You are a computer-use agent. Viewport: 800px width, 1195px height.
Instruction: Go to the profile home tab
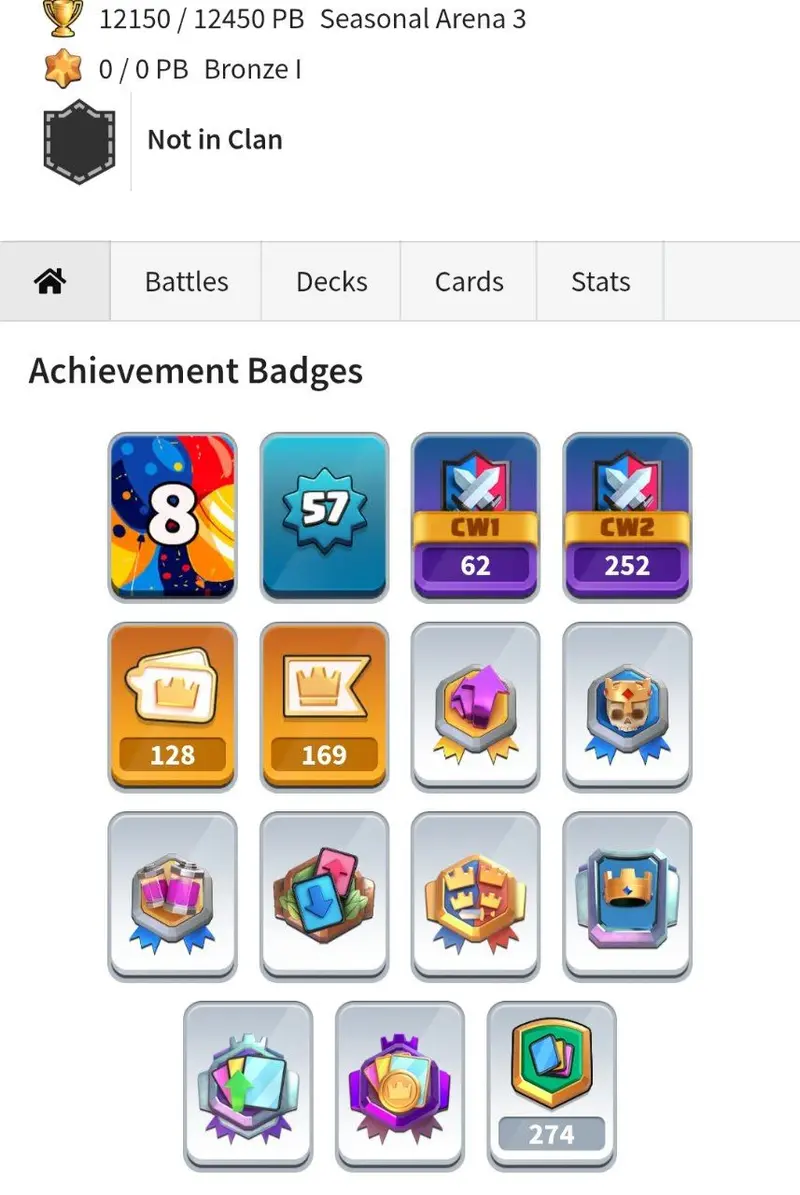point(51,282)
